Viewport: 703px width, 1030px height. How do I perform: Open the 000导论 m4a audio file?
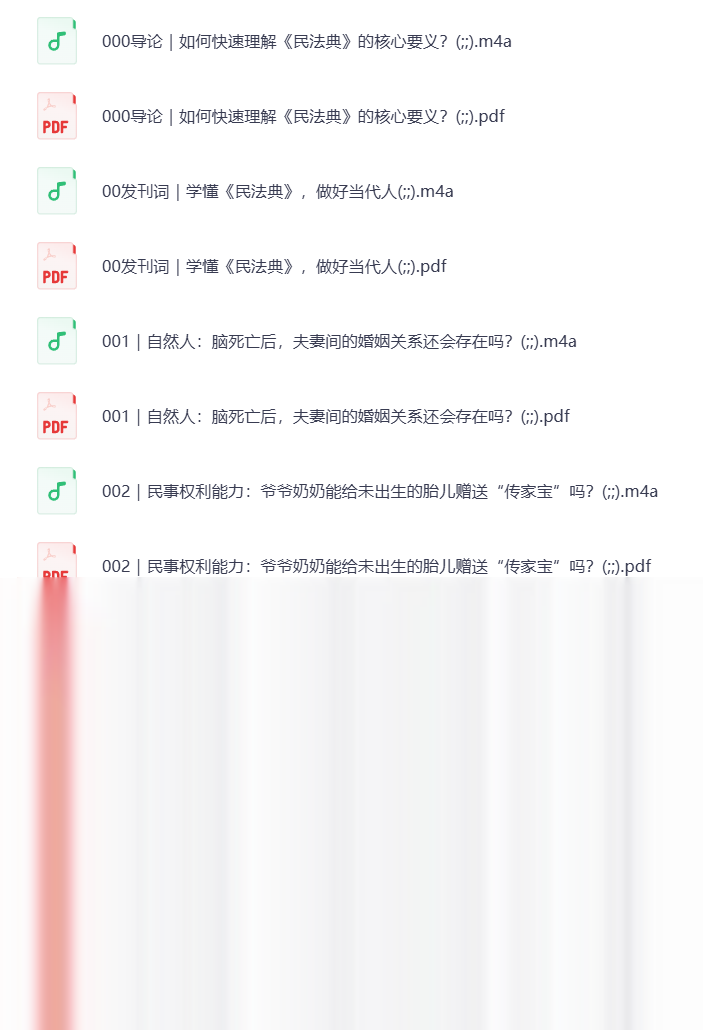(x=306, y=41)
